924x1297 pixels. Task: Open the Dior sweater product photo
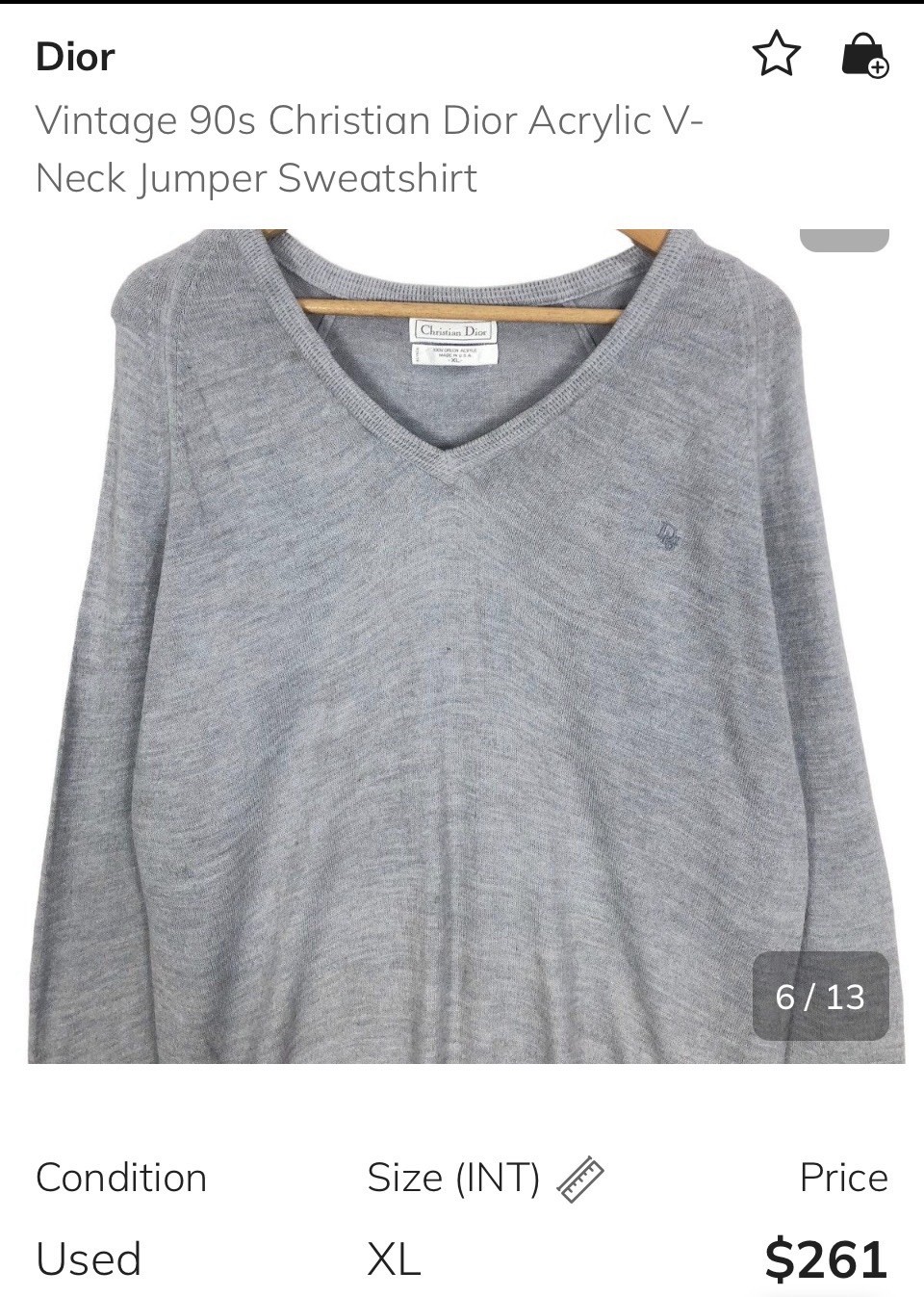click(462, 645)
